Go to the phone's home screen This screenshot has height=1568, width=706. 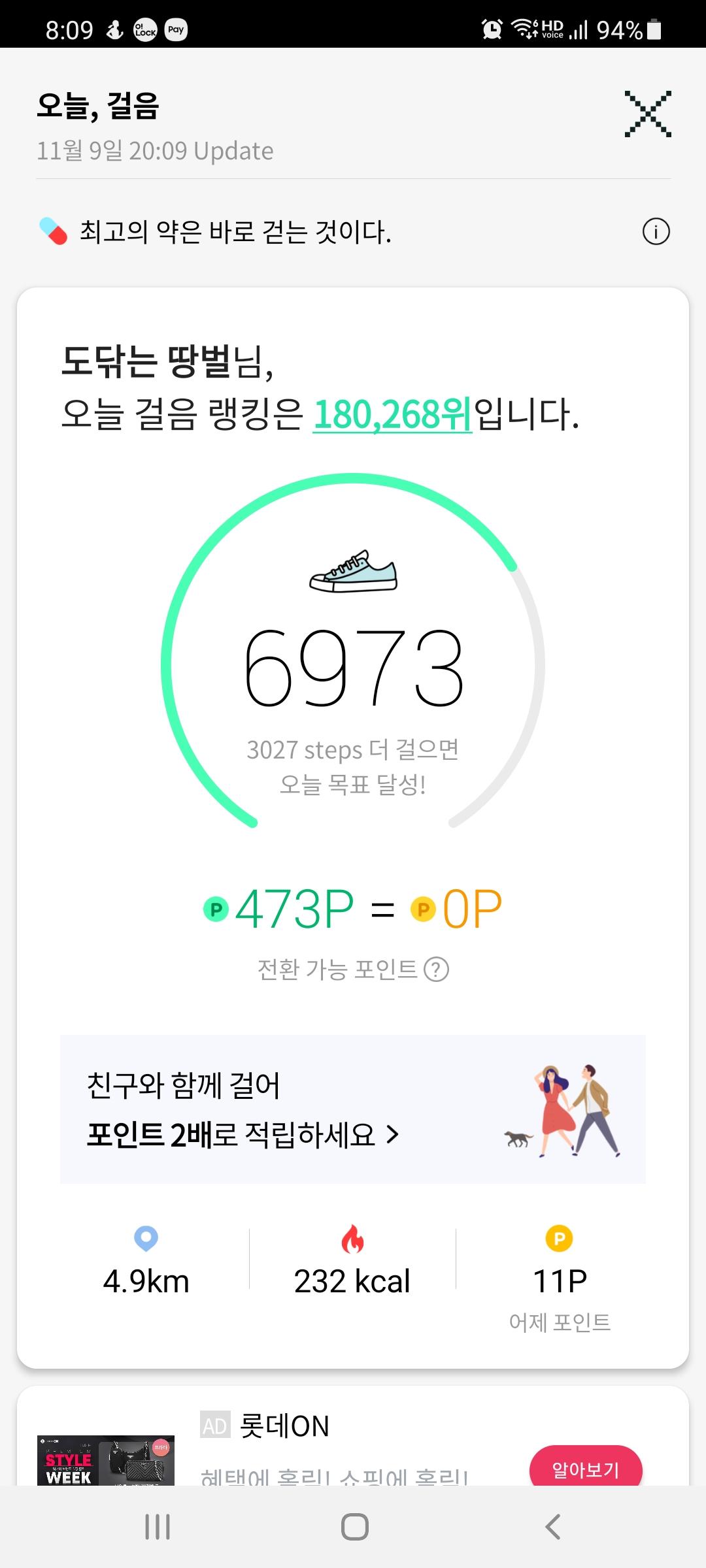[354, 1527]
